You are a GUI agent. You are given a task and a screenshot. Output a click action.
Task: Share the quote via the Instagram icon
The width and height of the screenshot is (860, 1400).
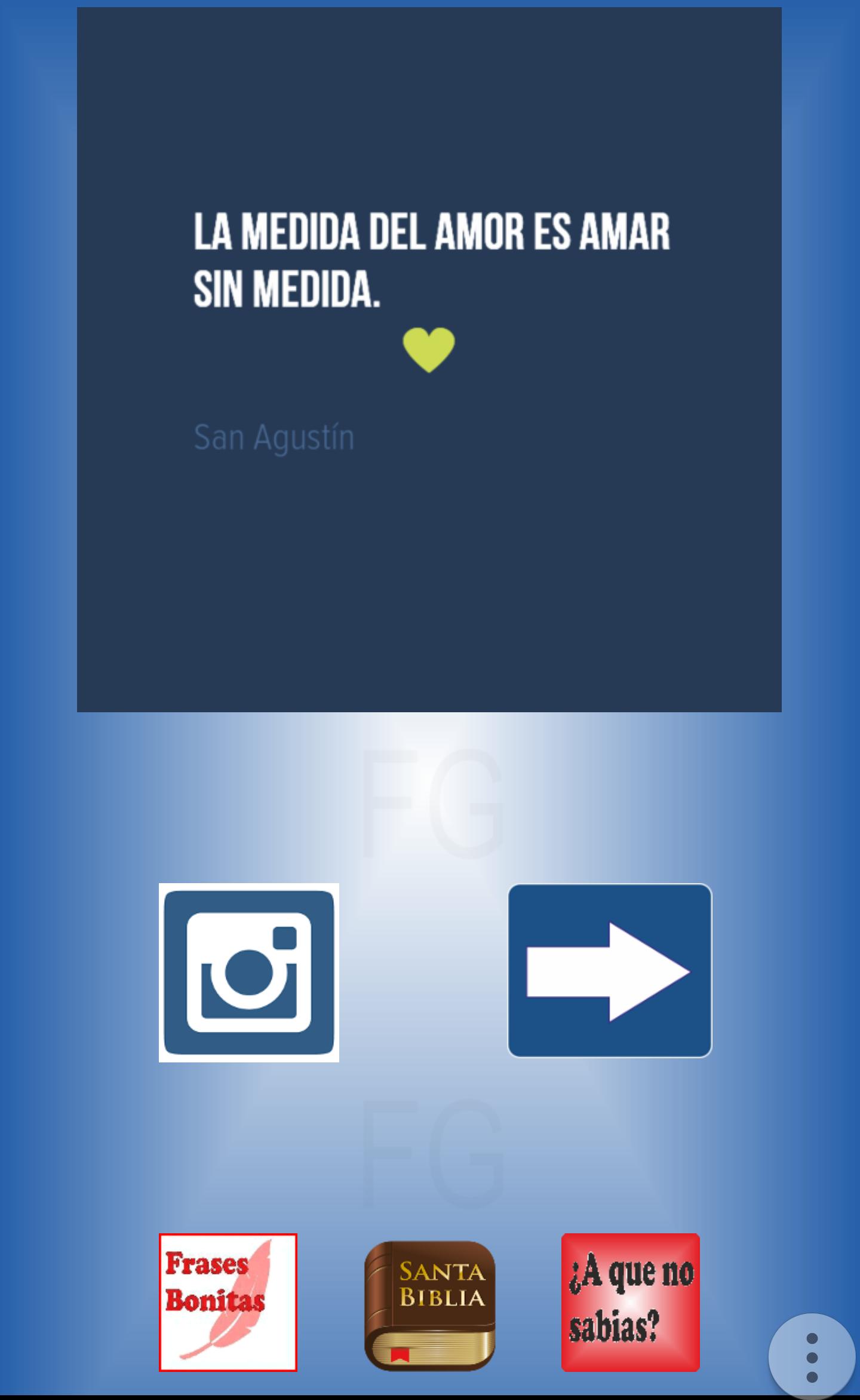[x=248, y=972]
